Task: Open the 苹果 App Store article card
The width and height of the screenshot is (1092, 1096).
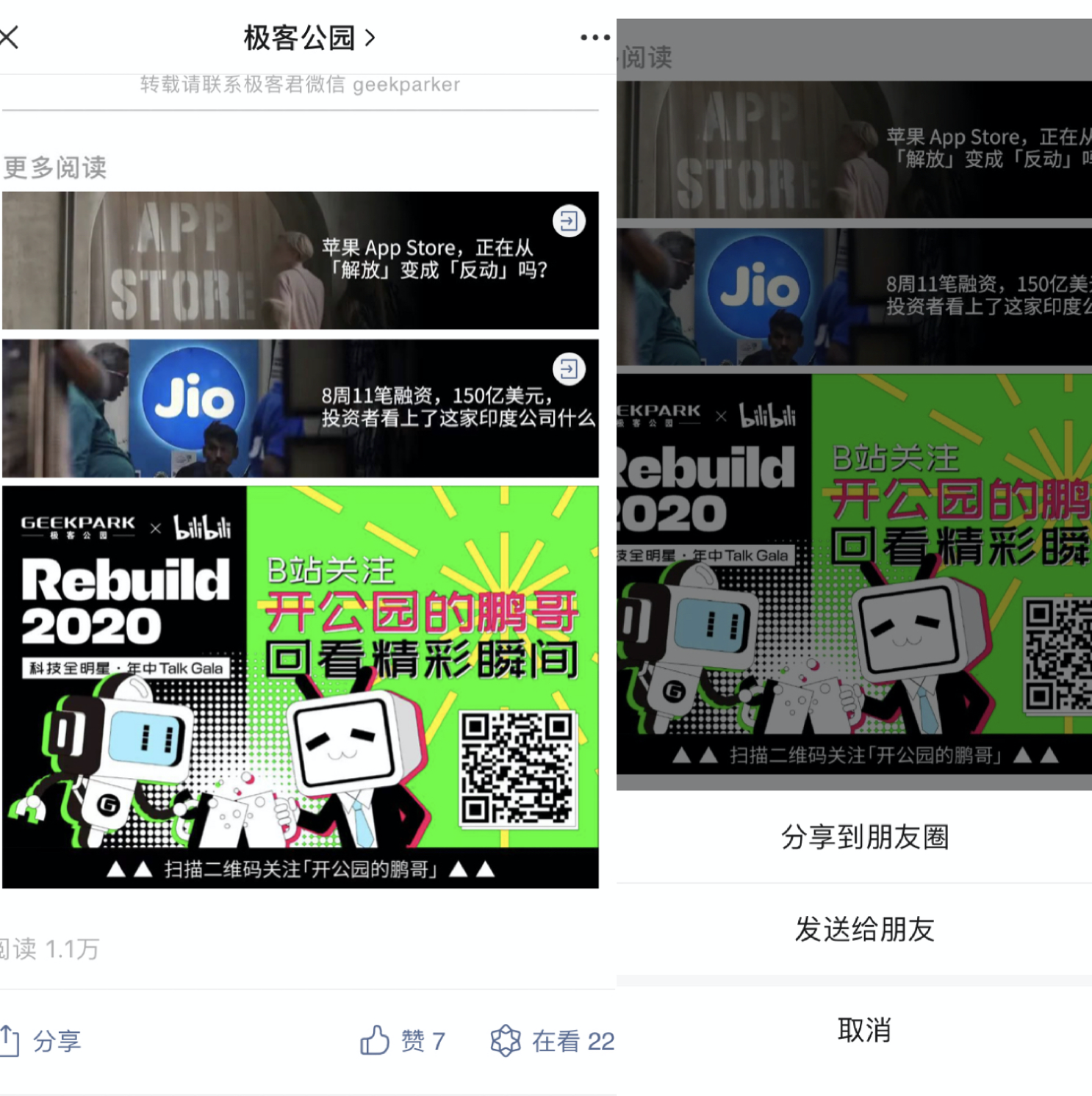Action: (300, 260)
